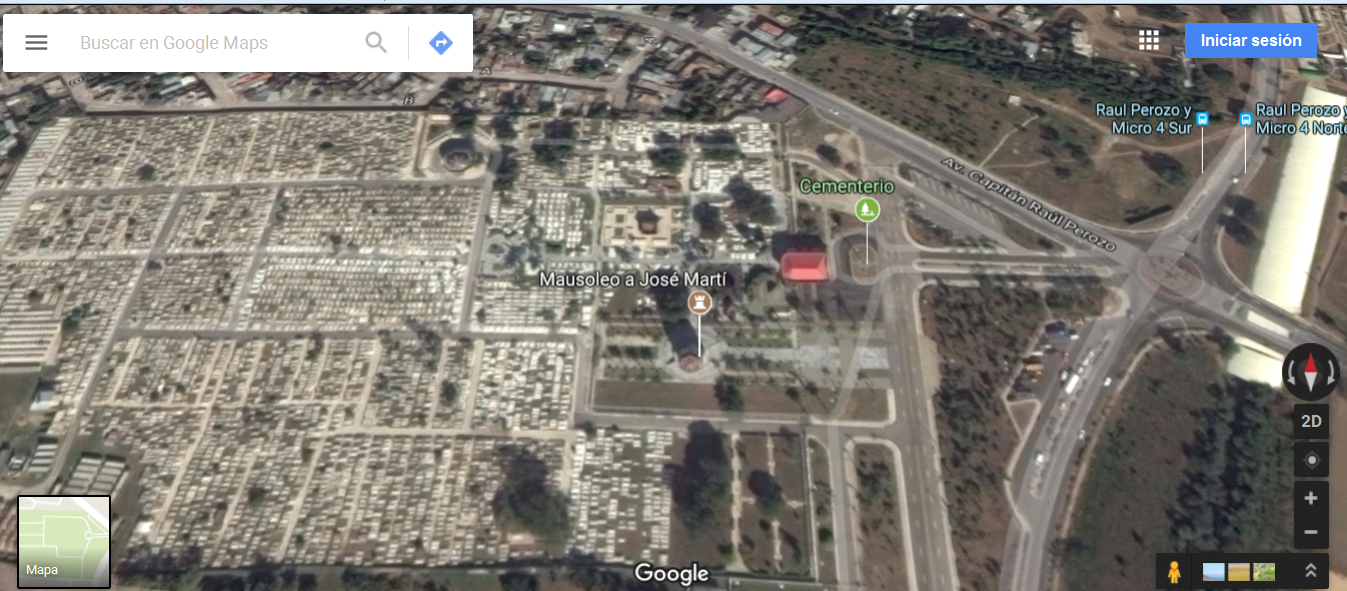Expand the imagery strip chevrons
Screen dimensions: 1347x591
coord(1310,572)
